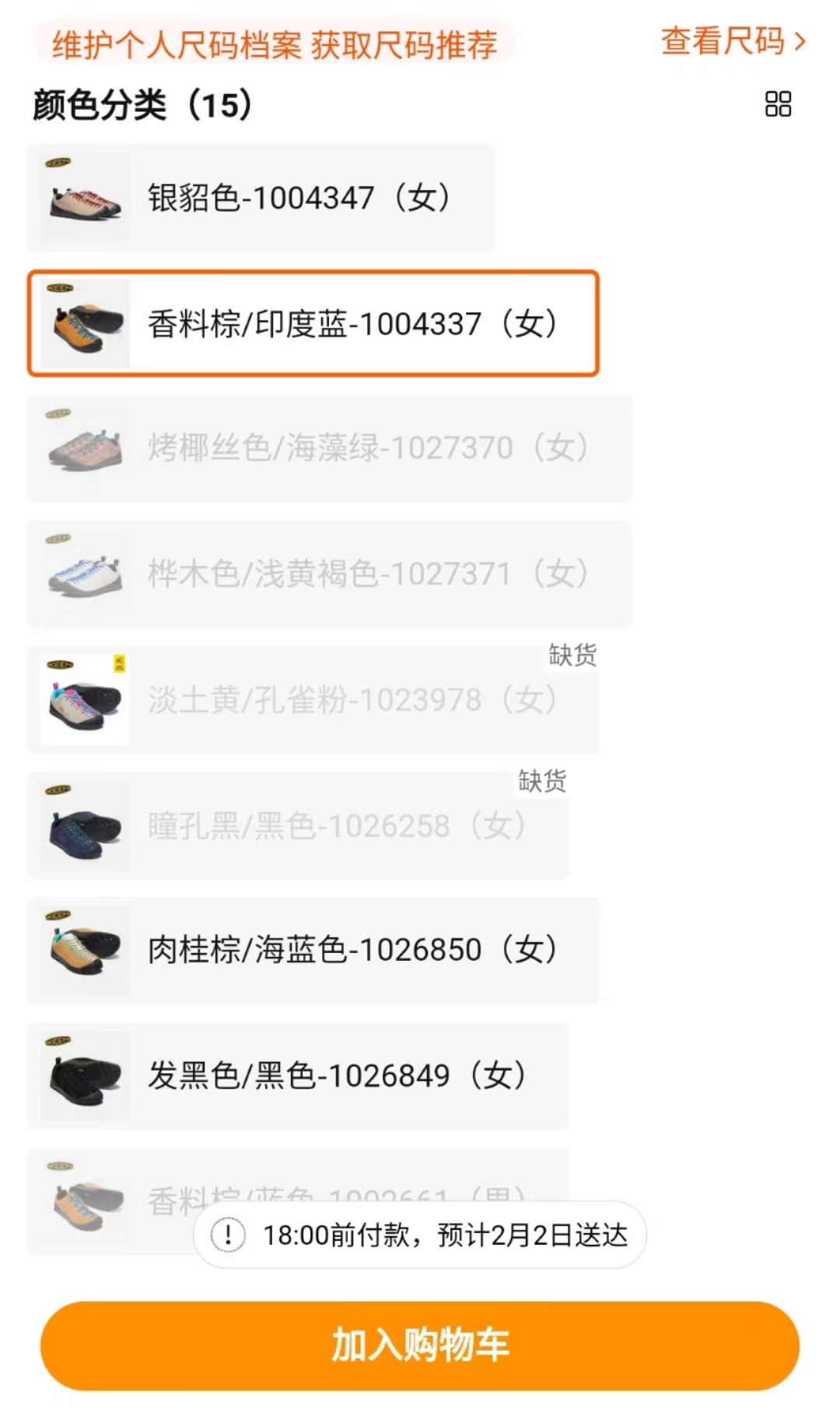Pick 发黑色/黑色-1026849 (女) color
The image size is (840, 1423).
pyautogui.click(x=298, y=1076)
